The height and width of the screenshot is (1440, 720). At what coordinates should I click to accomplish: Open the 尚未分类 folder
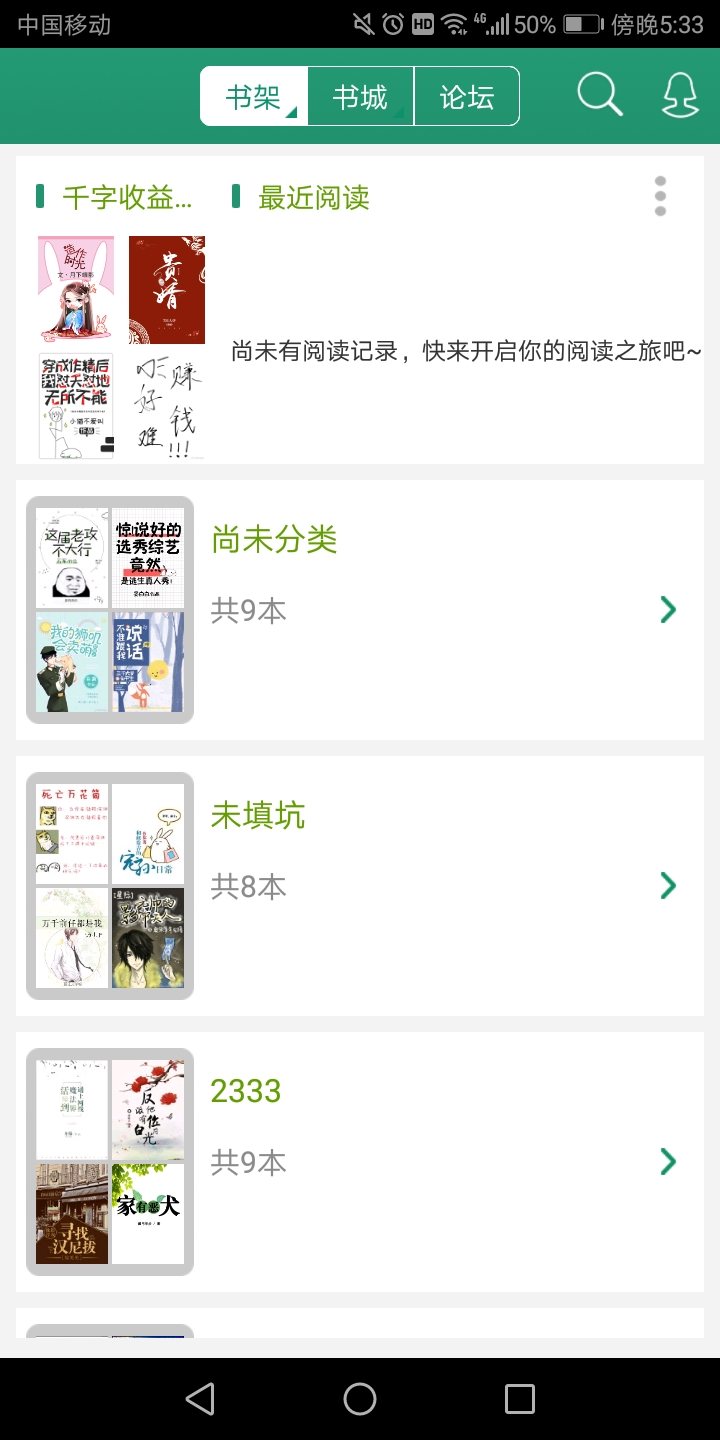tap(360, 610)
